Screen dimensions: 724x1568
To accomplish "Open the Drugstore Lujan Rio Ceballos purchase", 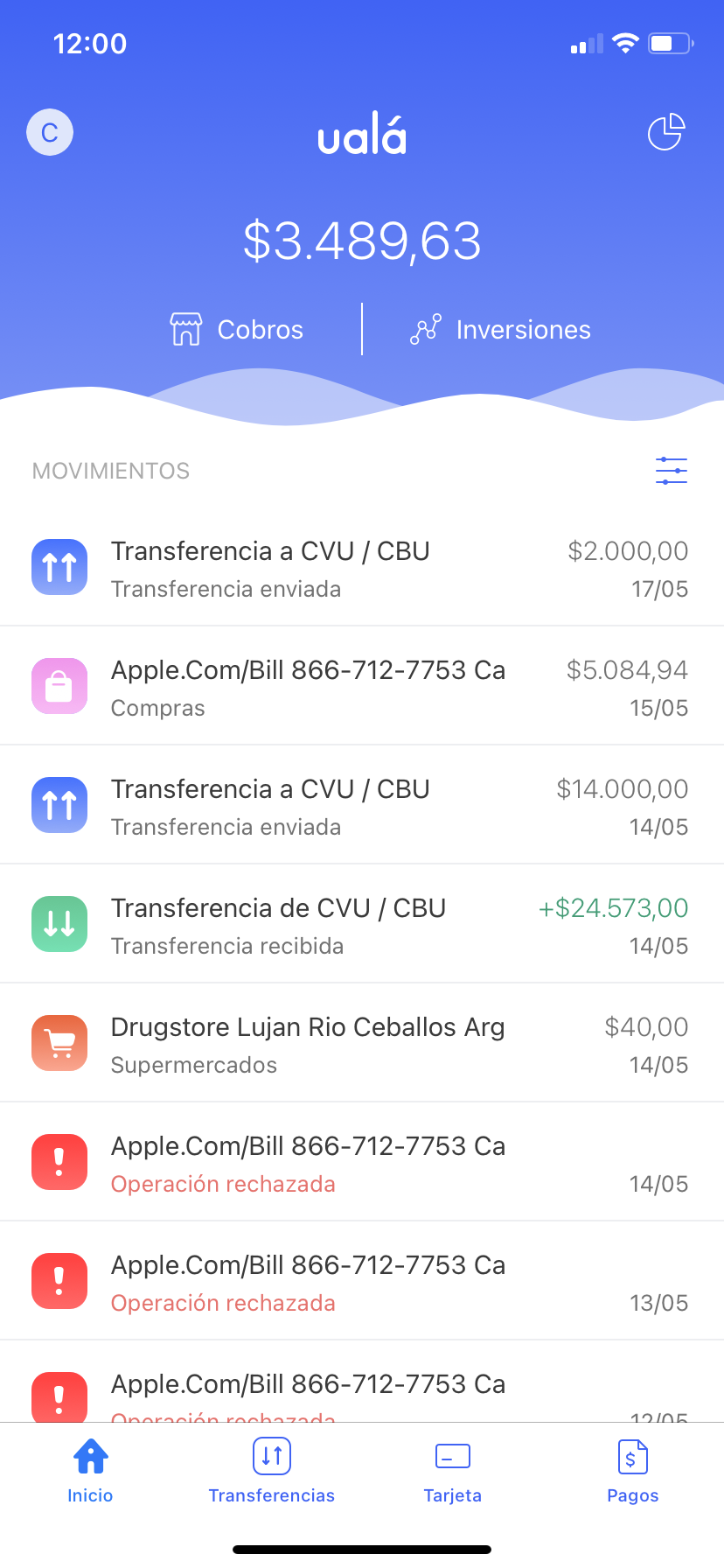I will [x=360, y=1045].
